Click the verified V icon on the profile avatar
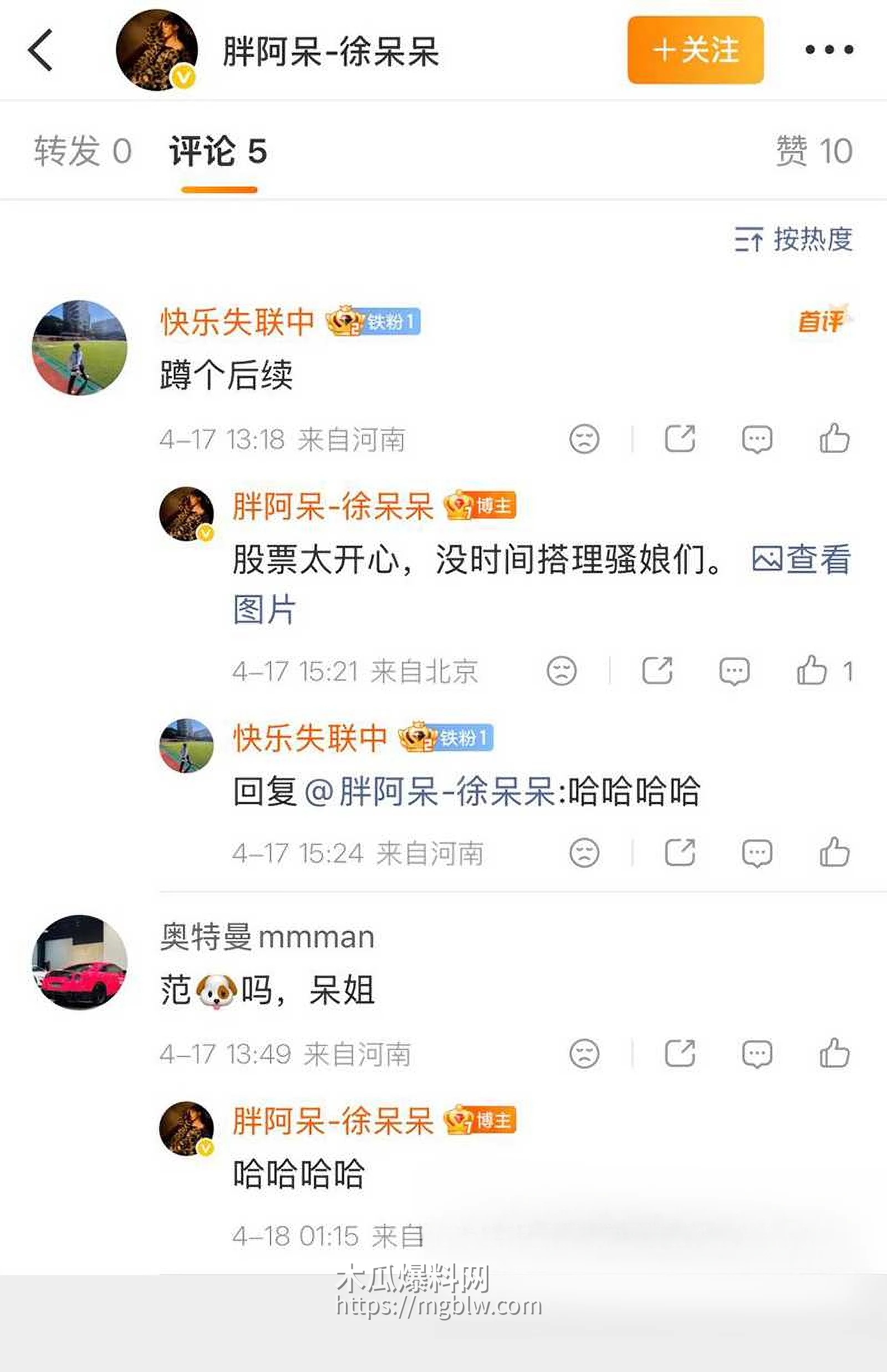 pyautogui.click(x=182, y=78)
